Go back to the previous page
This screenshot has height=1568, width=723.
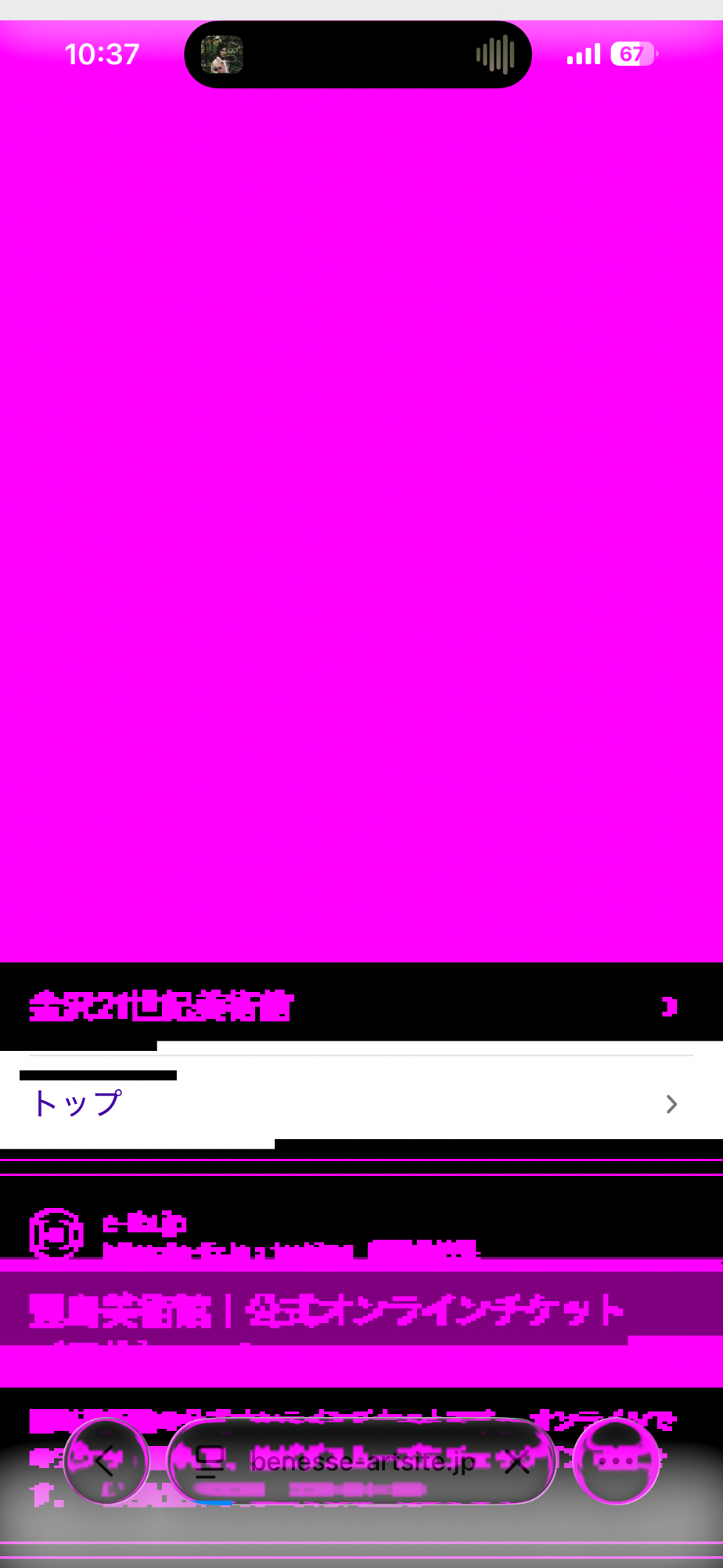click(106, 1461)
